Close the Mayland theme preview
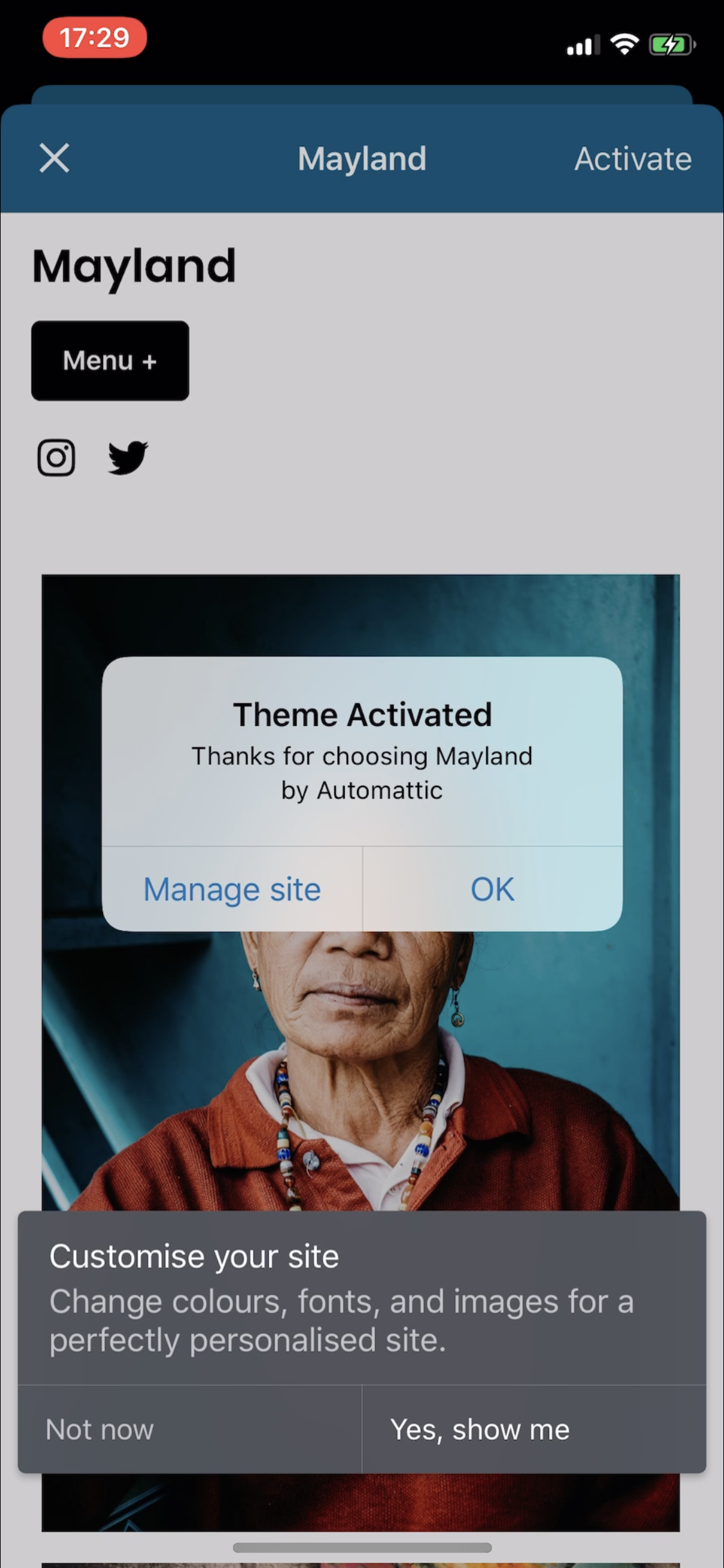The height and width of the screenshot is (1568, 724). (x=54, y=158)
